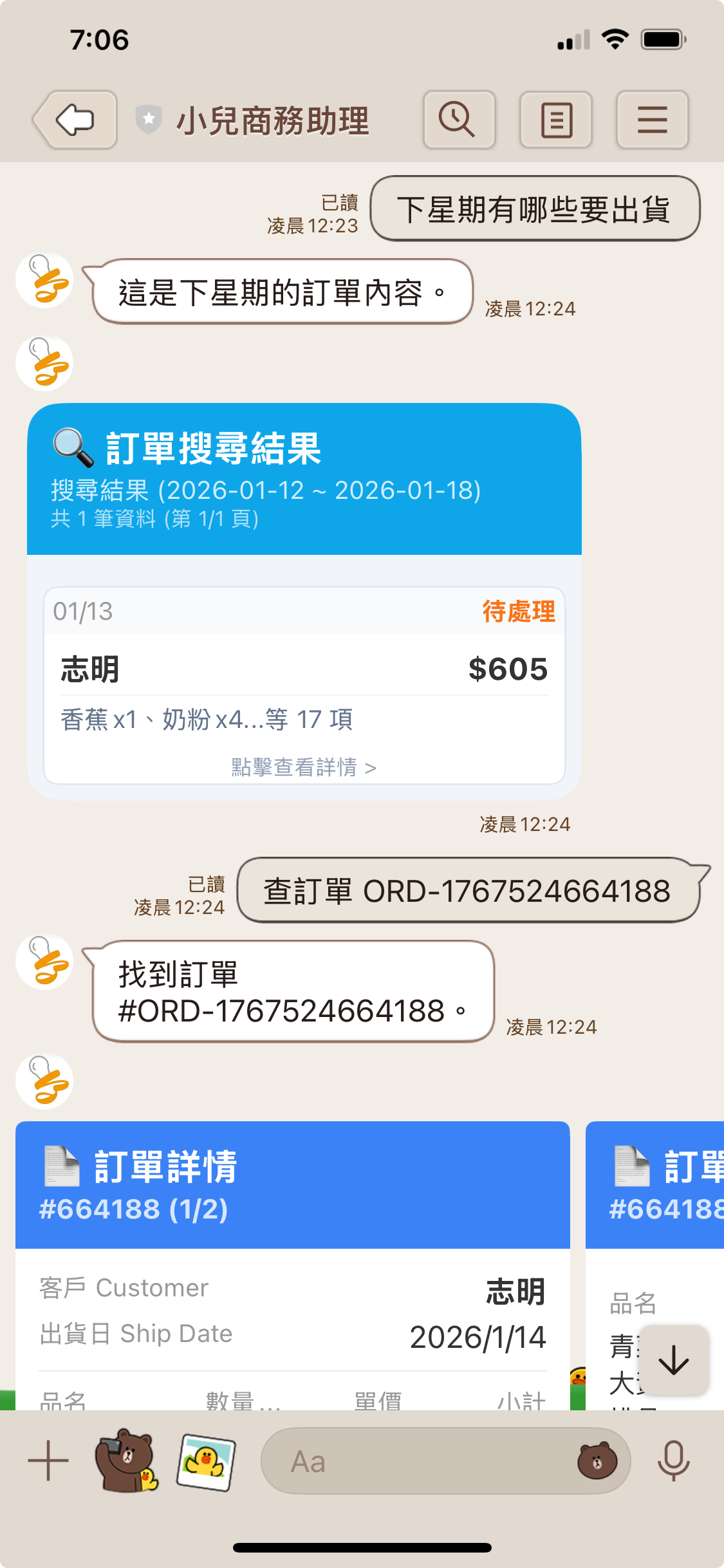Viewport: 724px width, 1568px height.
Task: Open the chat menu via hamburger icon
Action: click(x=652, y=120)
